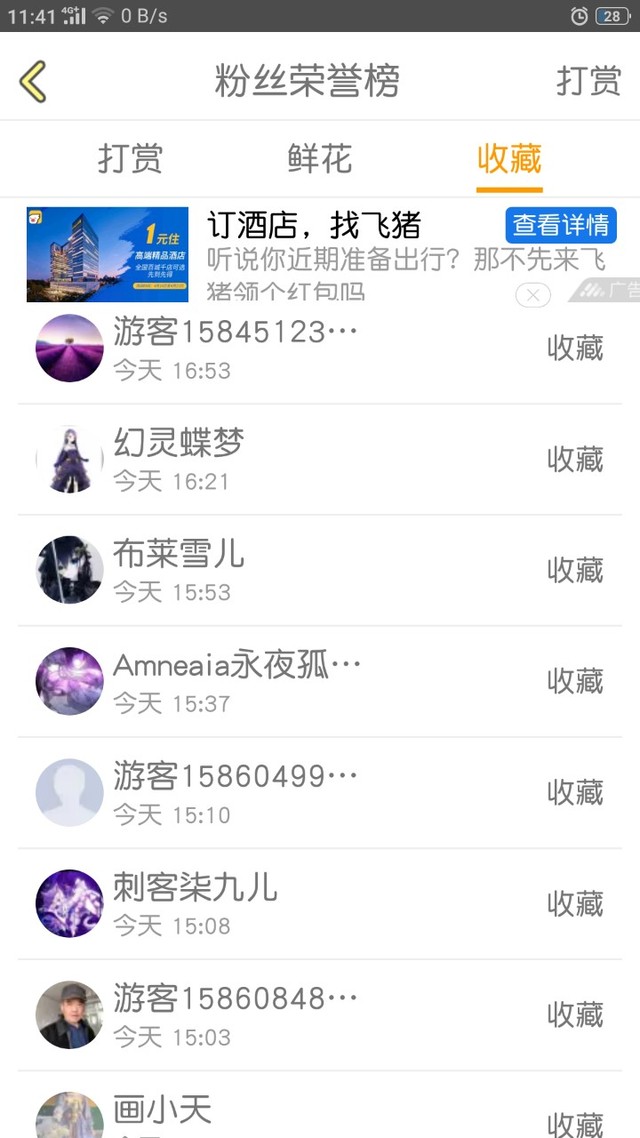Switch to the 鲜花 tab

click(320, 158)
